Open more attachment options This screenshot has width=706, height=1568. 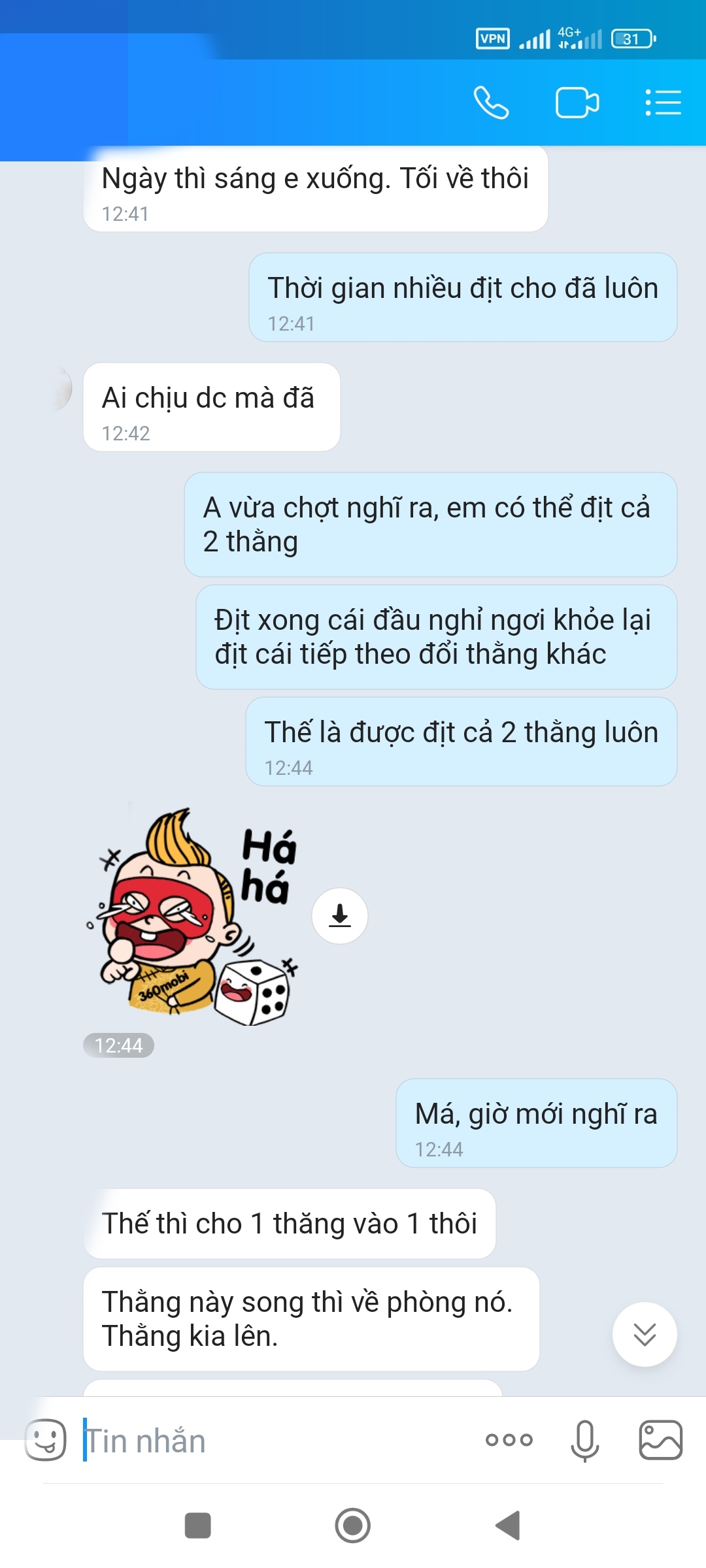pyautogui.click(x=509, y=1440)
